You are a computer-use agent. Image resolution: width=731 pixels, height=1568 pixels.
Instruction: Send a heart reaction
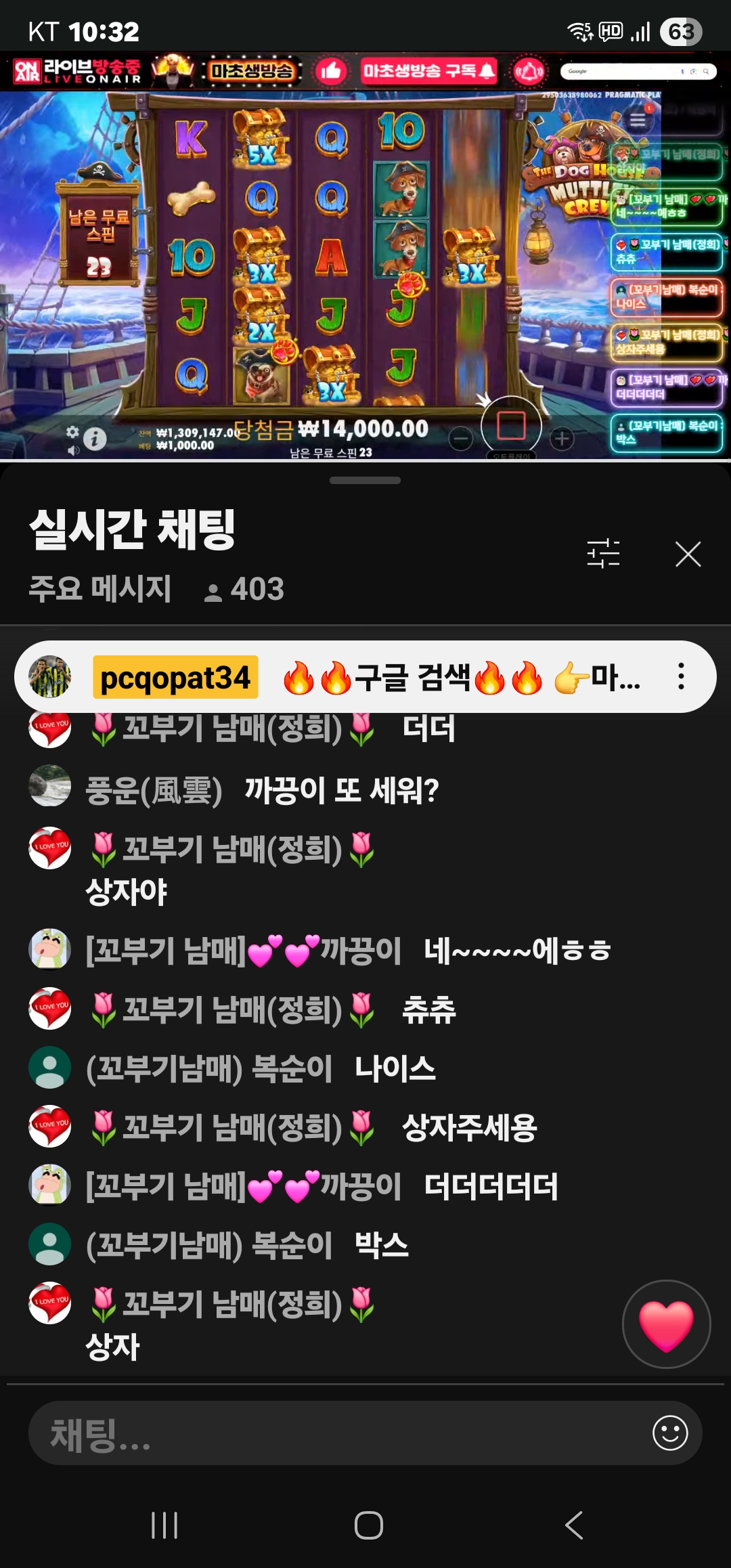[x=666, y=1324]
